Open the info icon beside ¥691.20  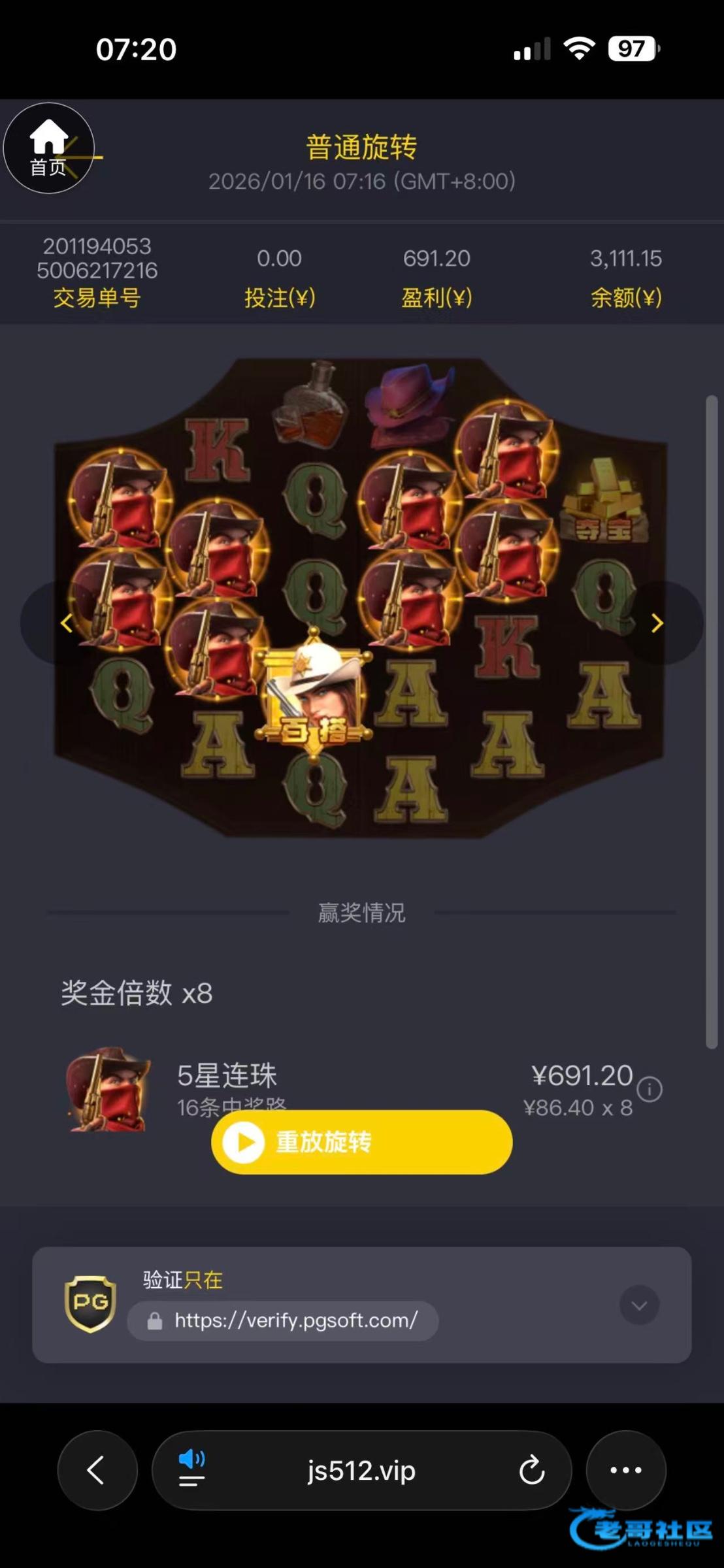650,1089
